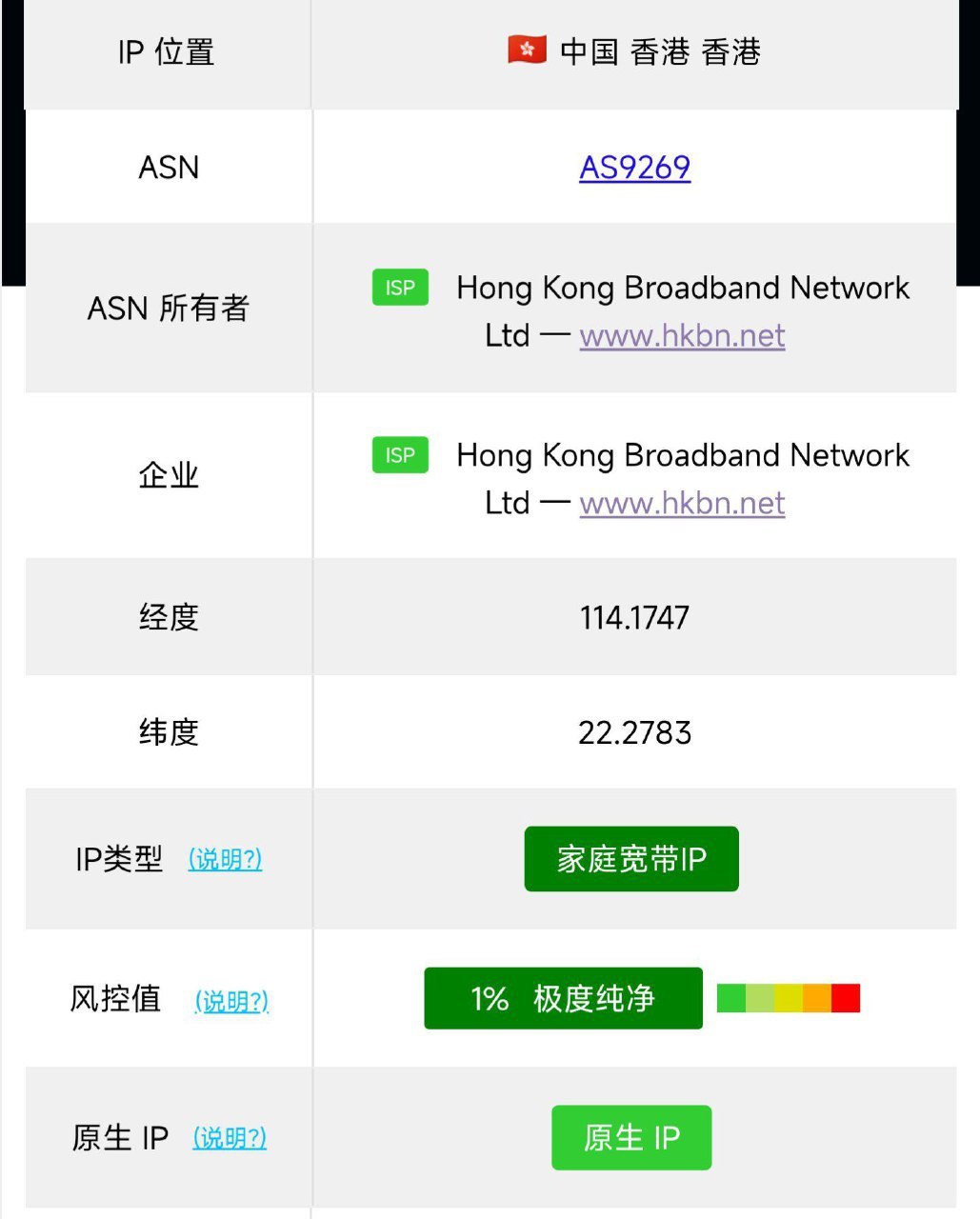Viewport: 980px width, 1219px height.
Task: Tap 说明 link next to IP类型
Action: [225, 859]
